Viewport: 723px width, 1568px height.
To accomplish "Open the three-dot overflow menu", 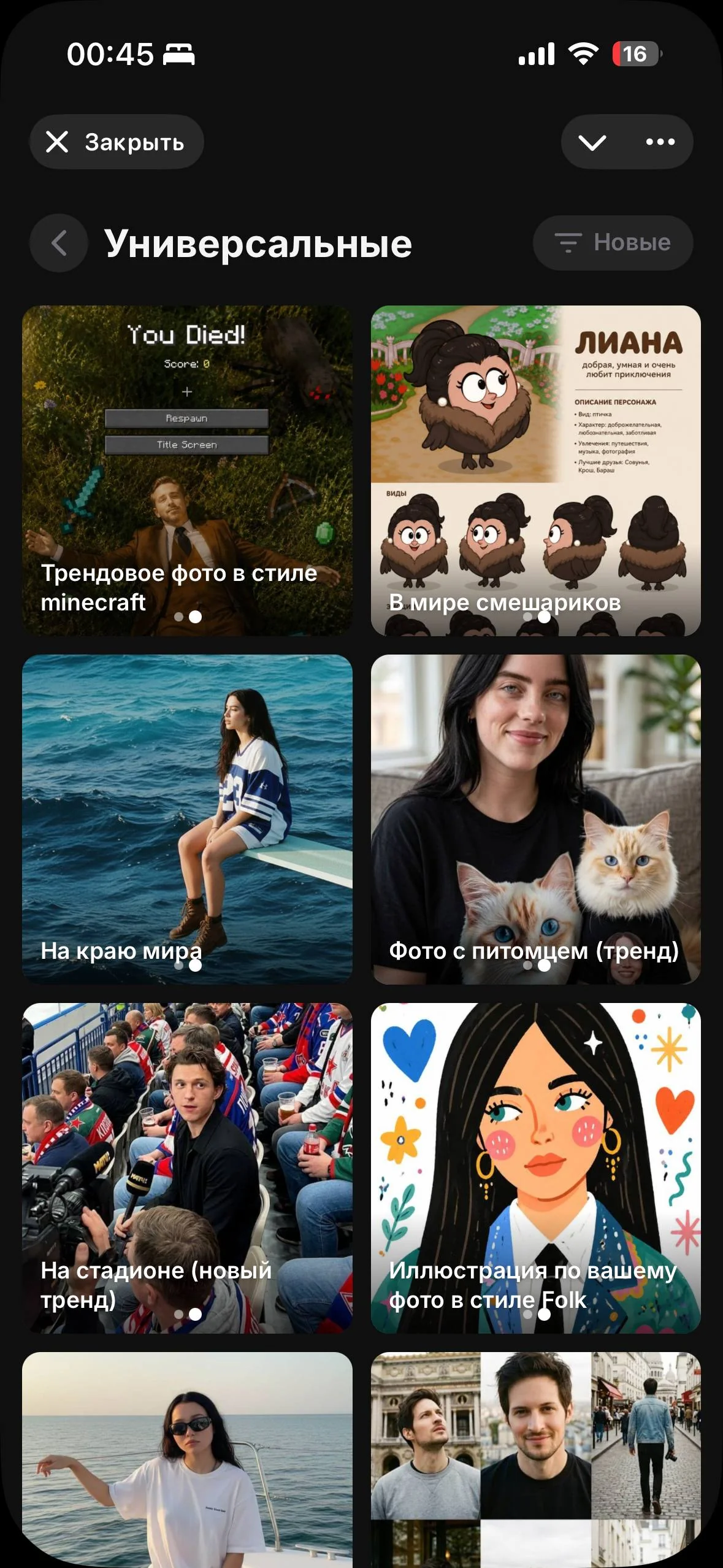I will [x=660, y=142].
